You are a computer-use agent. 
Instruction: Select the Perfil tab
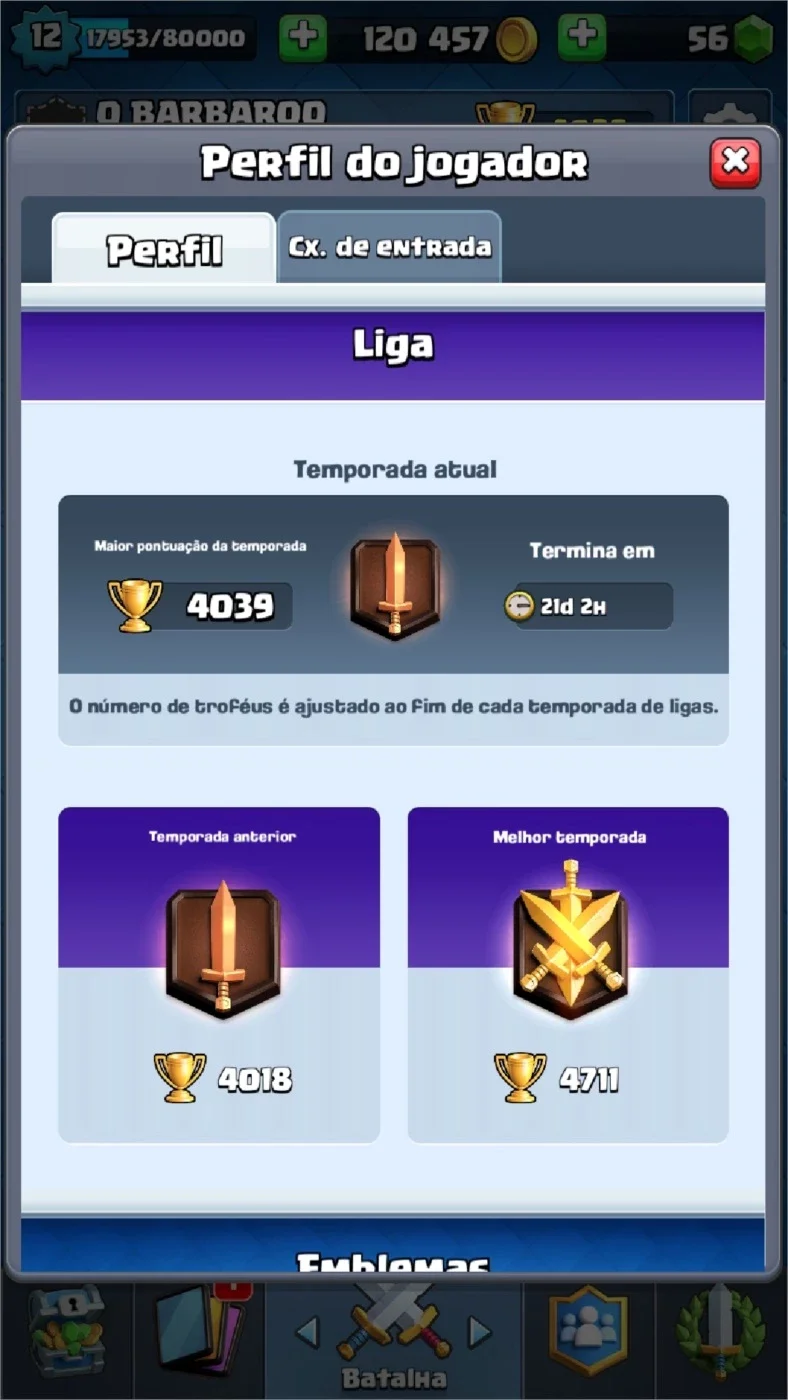164,249
